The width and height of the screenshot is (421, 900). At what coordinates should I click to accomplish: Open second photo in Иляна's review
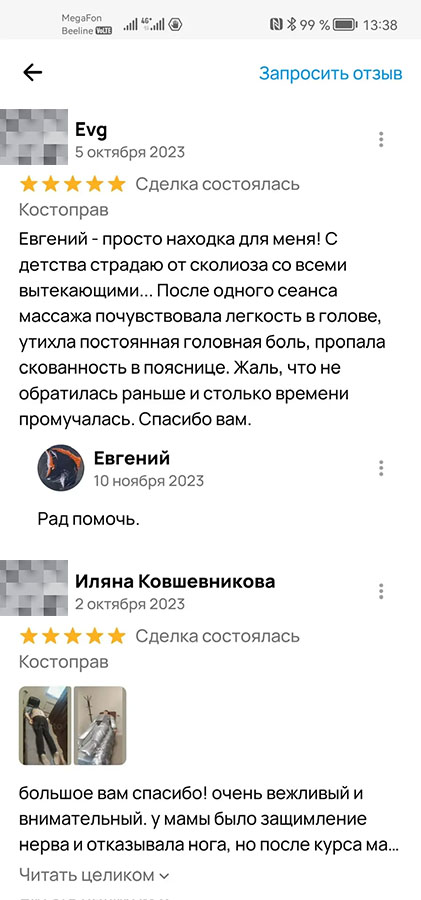(x=100, y=726)
